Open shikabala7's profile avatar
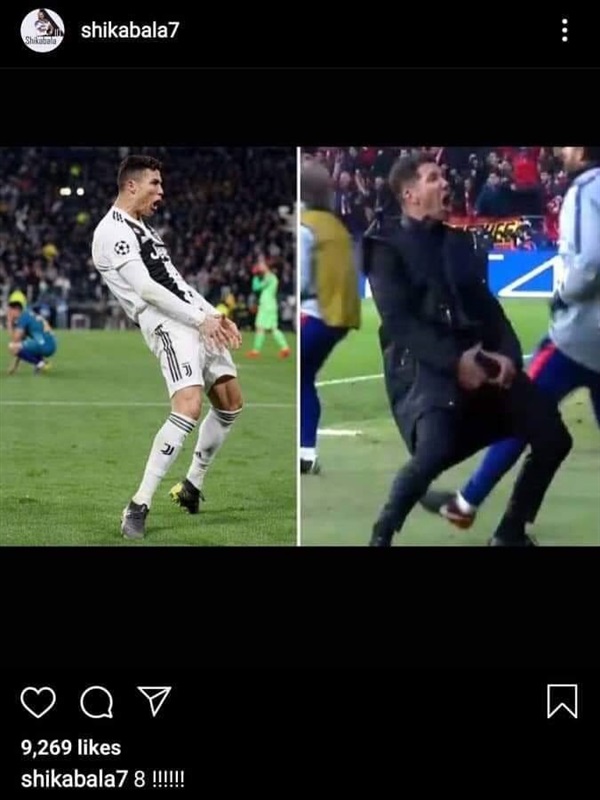Image resolution: width=600 pixels, height=800 pixels. click(42, 30)
